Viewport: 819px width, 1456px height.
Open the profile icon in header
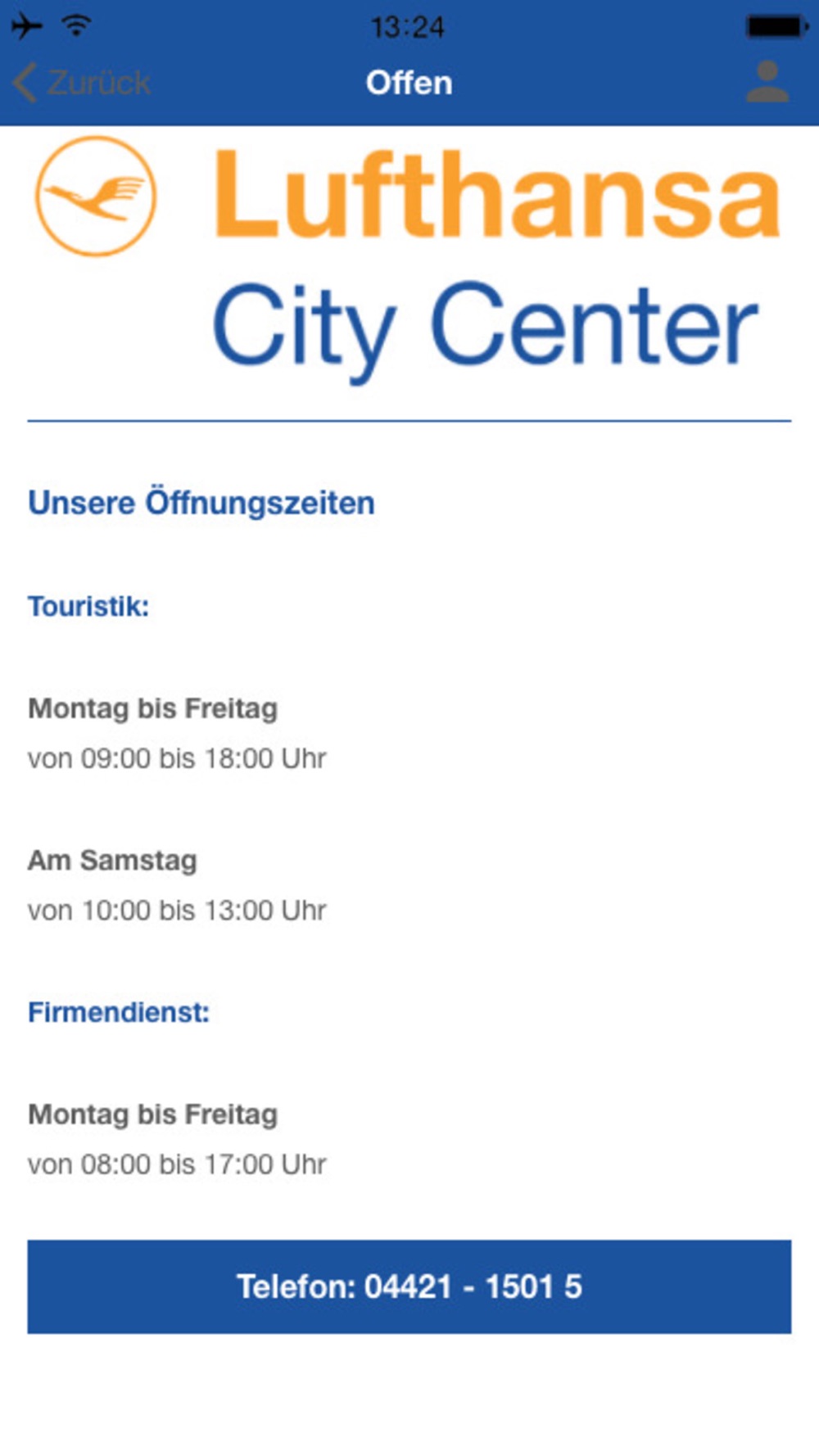[x=767, y=82]
